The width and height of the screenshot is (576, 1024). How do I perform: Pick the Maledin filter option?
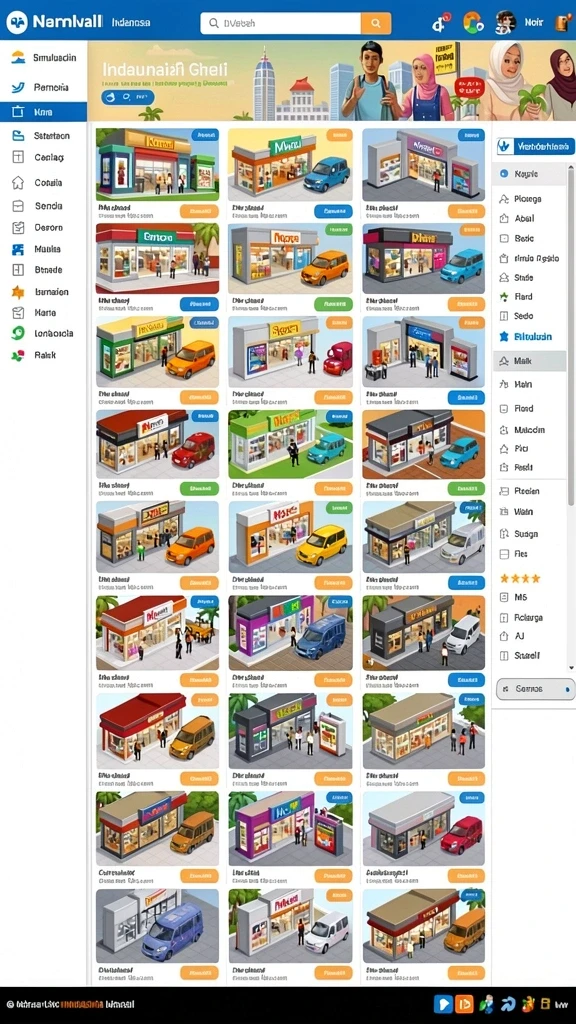(529, 430)
